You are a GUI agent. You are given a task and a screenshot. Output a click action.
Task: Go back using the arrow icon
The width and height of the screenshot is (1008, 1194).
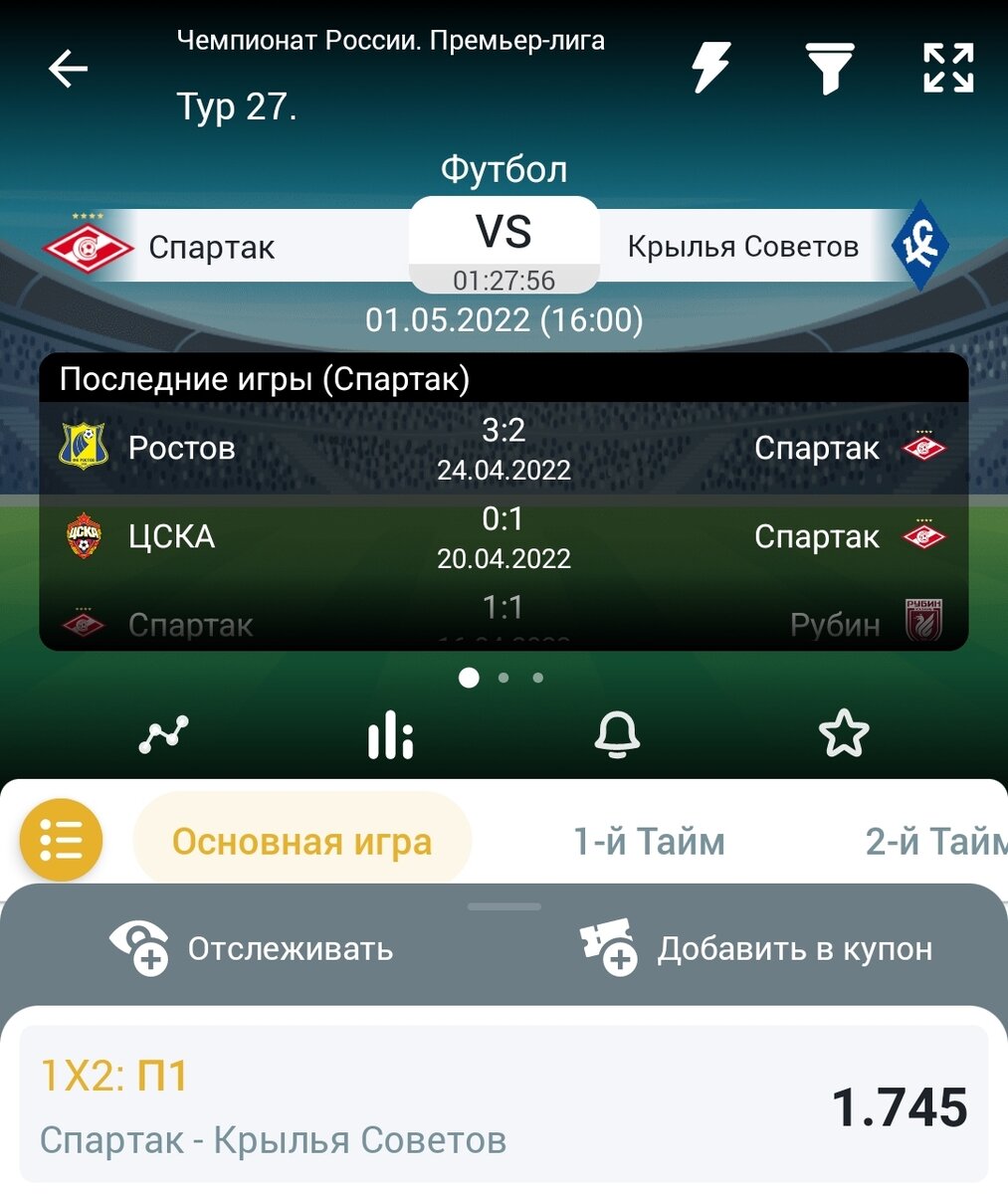[x=68, y=69]
